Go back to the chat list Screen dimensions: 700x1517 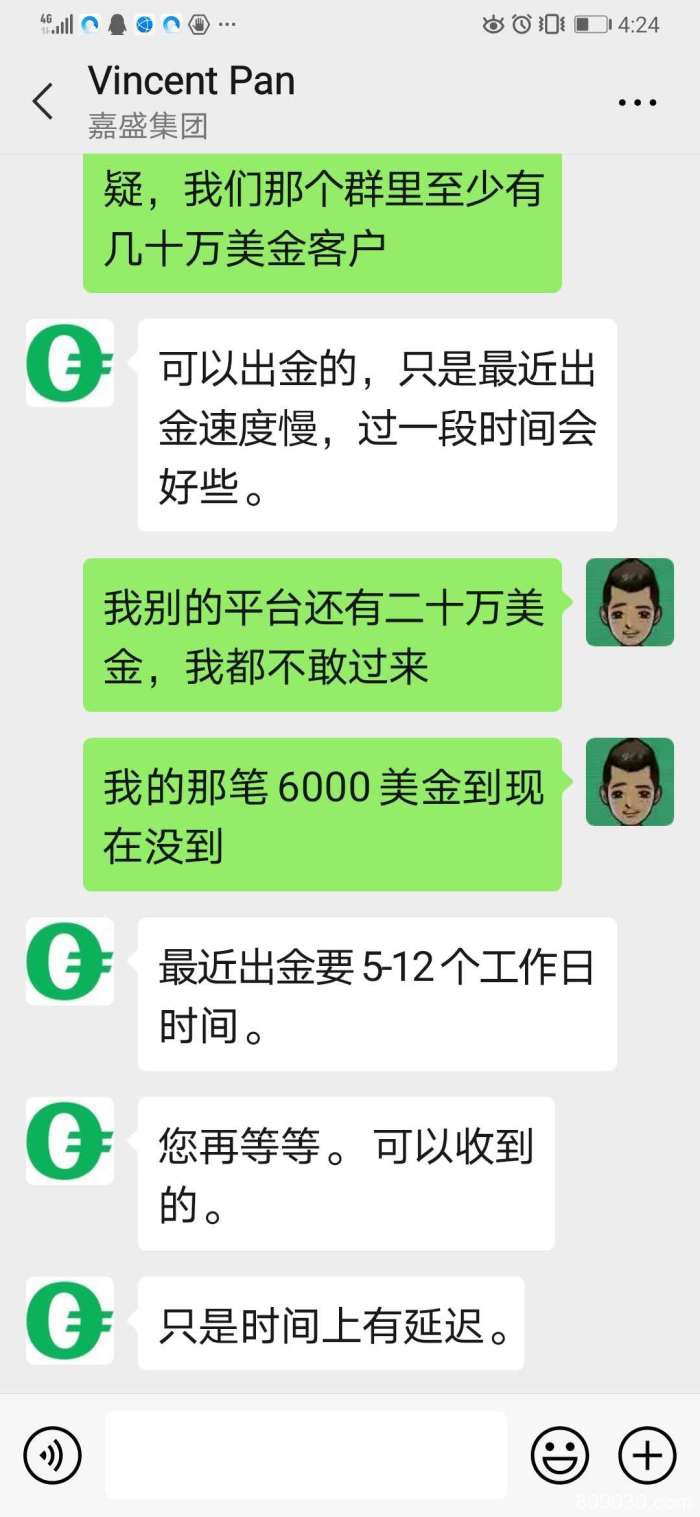point(43,102)
